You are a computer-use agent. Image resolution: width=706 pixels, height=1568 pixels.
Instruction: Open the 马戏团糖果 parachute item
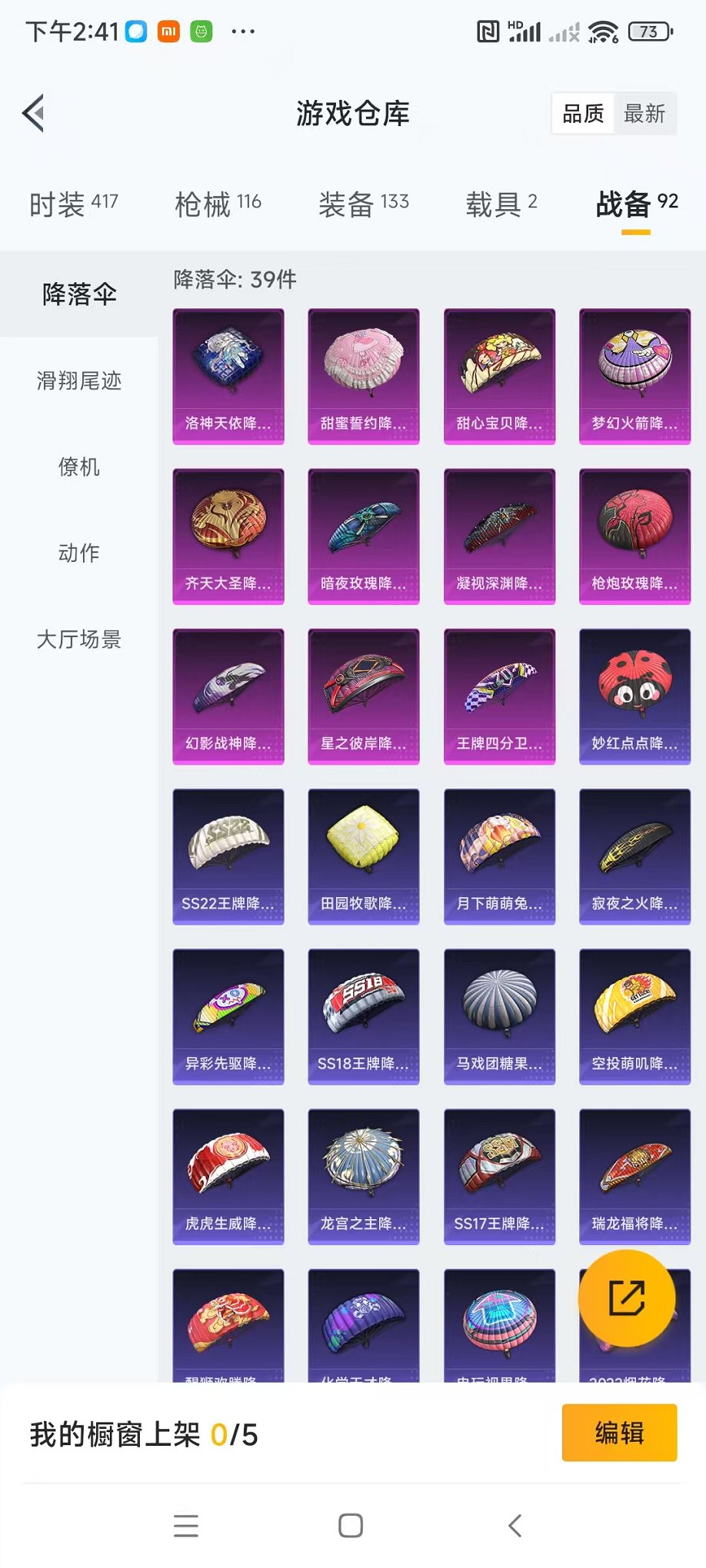499,1015
